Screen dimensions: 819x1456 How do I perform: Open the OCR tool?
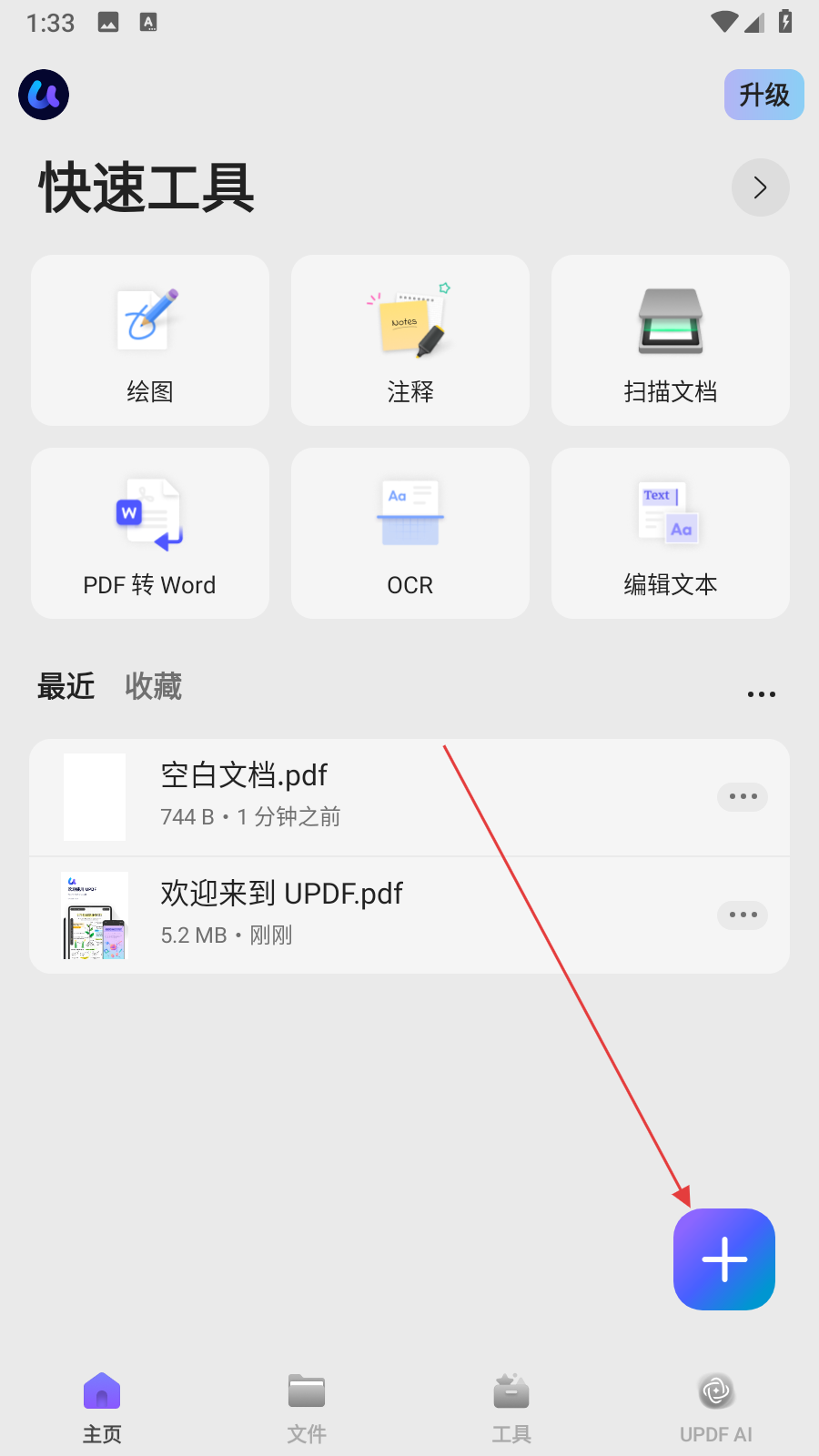coord(410,533)
